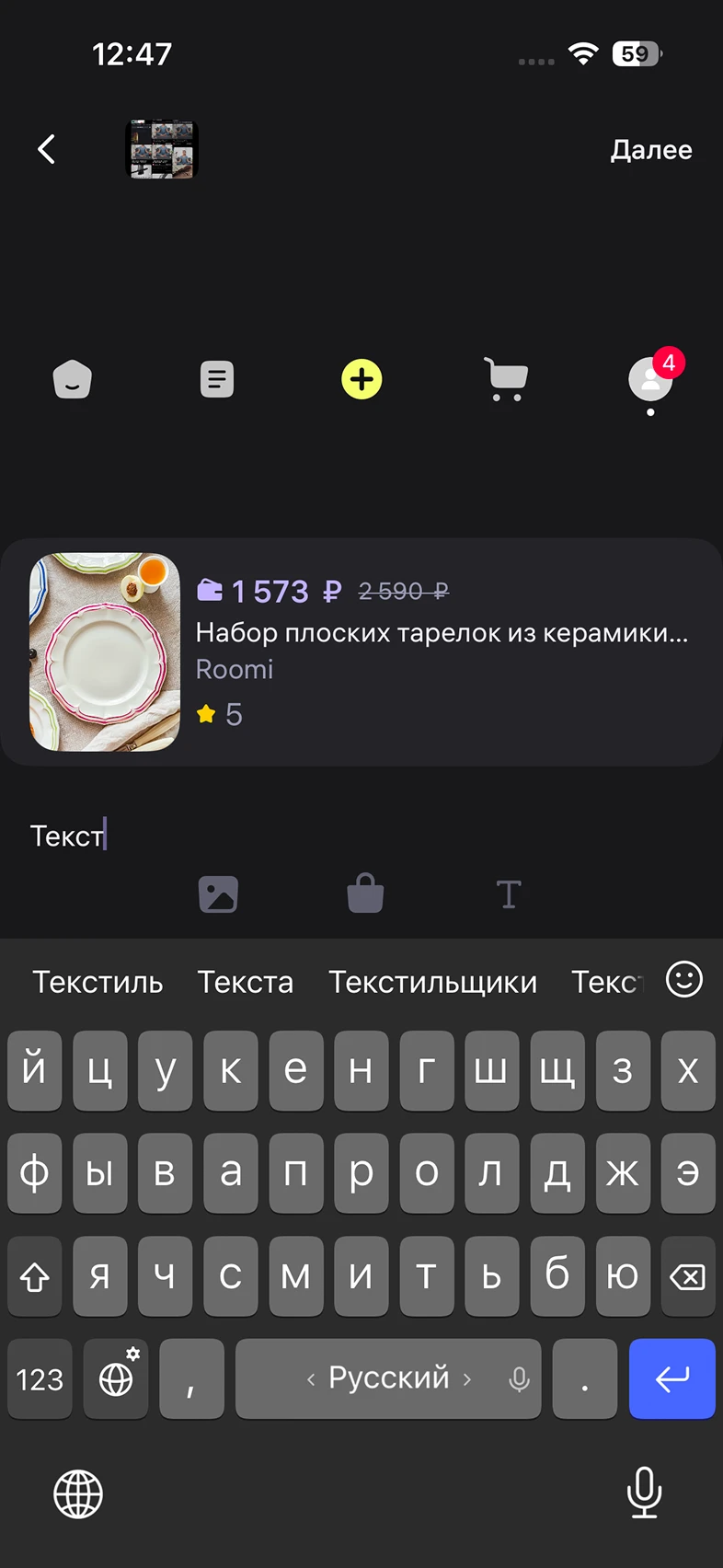Start dictation with the bottom microphone
723x1568 pixels.
644,1493
